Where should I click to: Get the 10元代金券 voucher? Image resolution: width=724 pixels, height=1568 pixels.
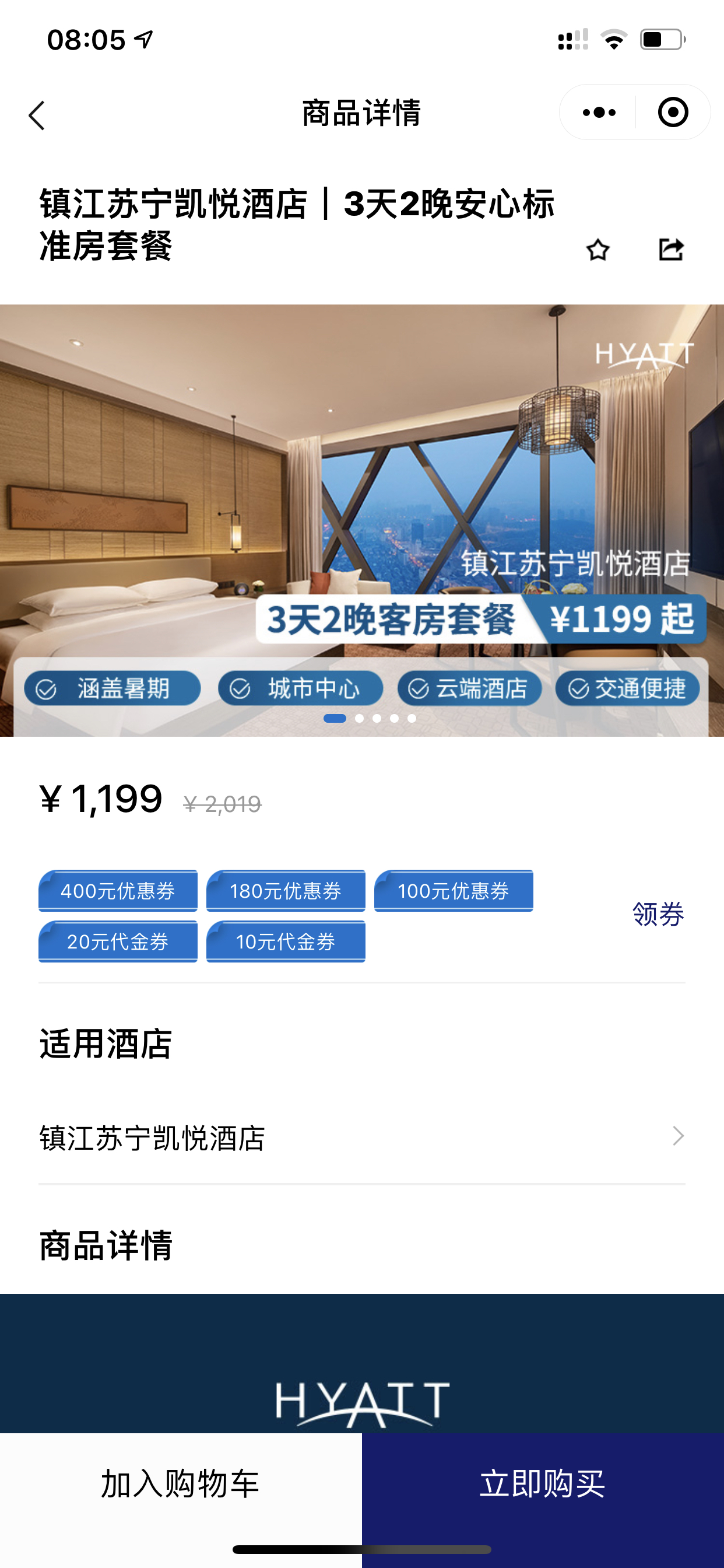286,941
